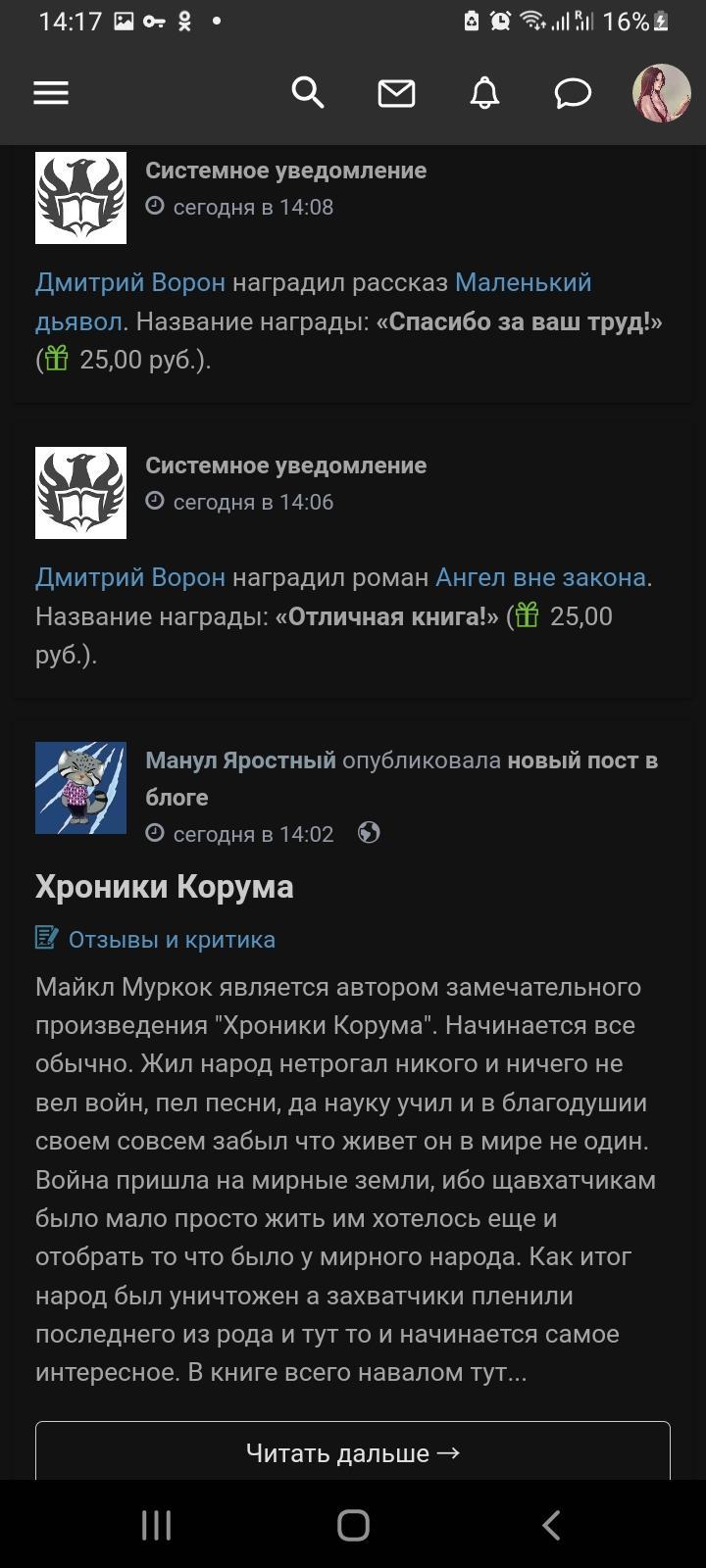Open the comments speech bubble
This screenshot has height=1568, width=706.
tap(573, 93)
